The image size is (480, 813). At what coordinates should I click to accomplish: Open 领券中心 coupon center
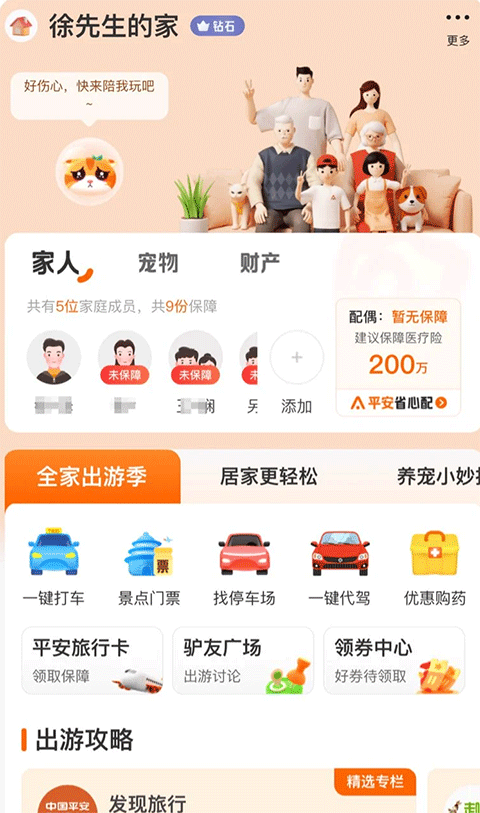[394, 661]
